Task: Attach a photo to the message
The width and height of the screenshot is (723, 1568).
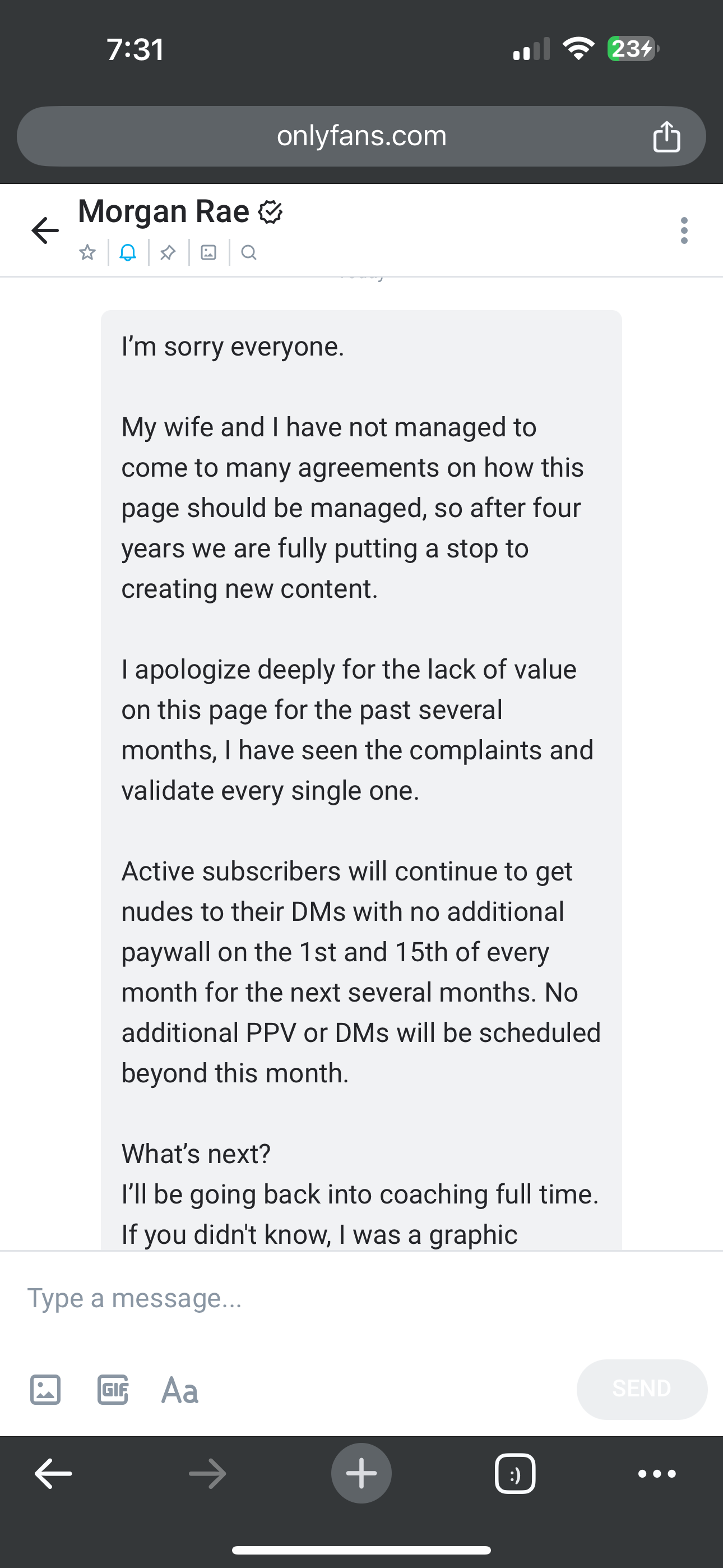Action: (x=45, y=1390)
